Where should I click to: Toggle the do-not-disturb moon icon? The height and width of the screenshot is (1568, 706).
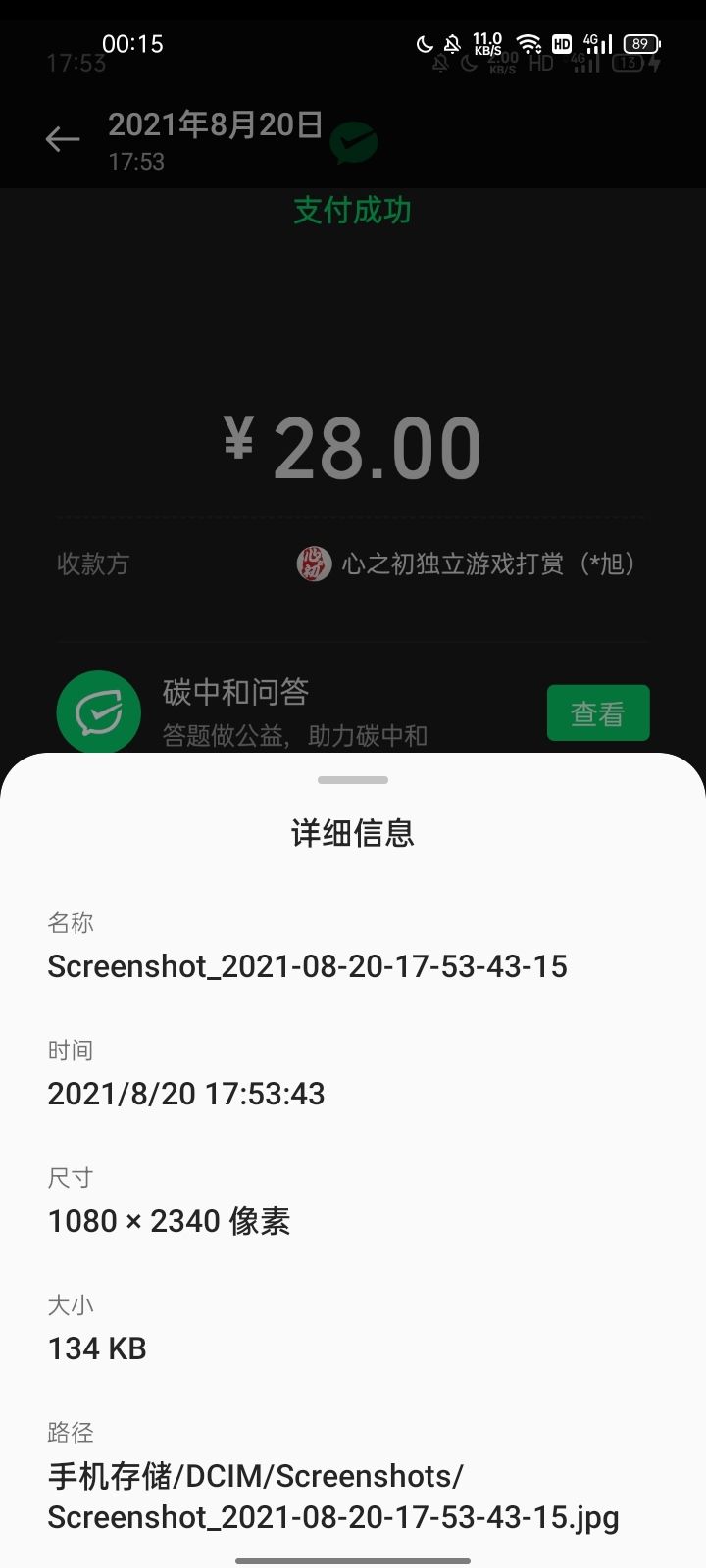point(423,43)
